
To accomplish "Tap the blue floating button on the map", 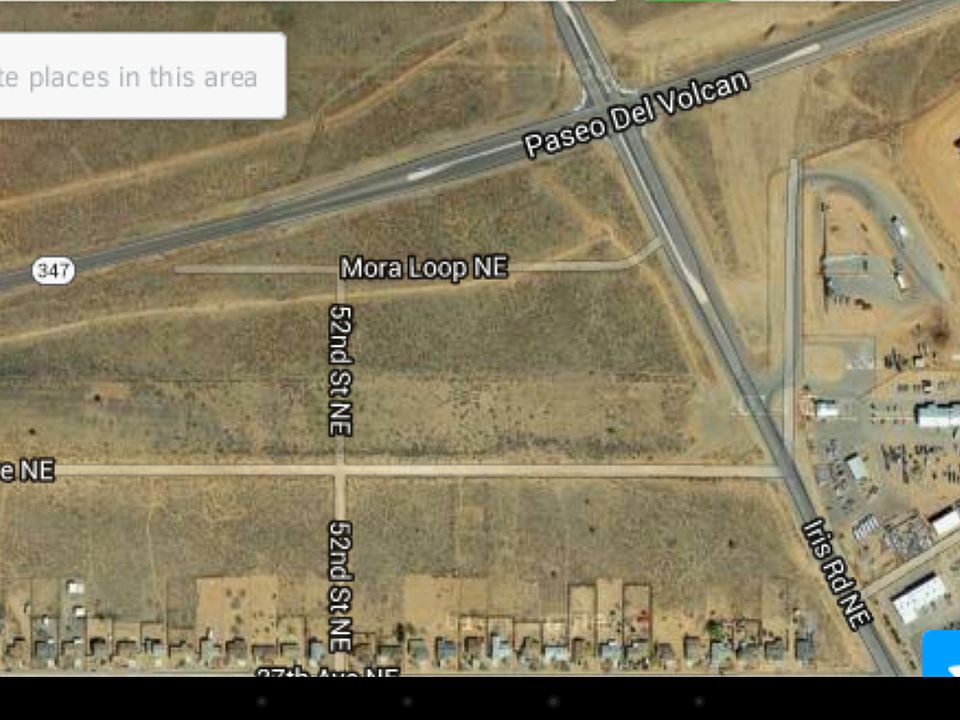I will pyautogui.click(x=942, y=653).
